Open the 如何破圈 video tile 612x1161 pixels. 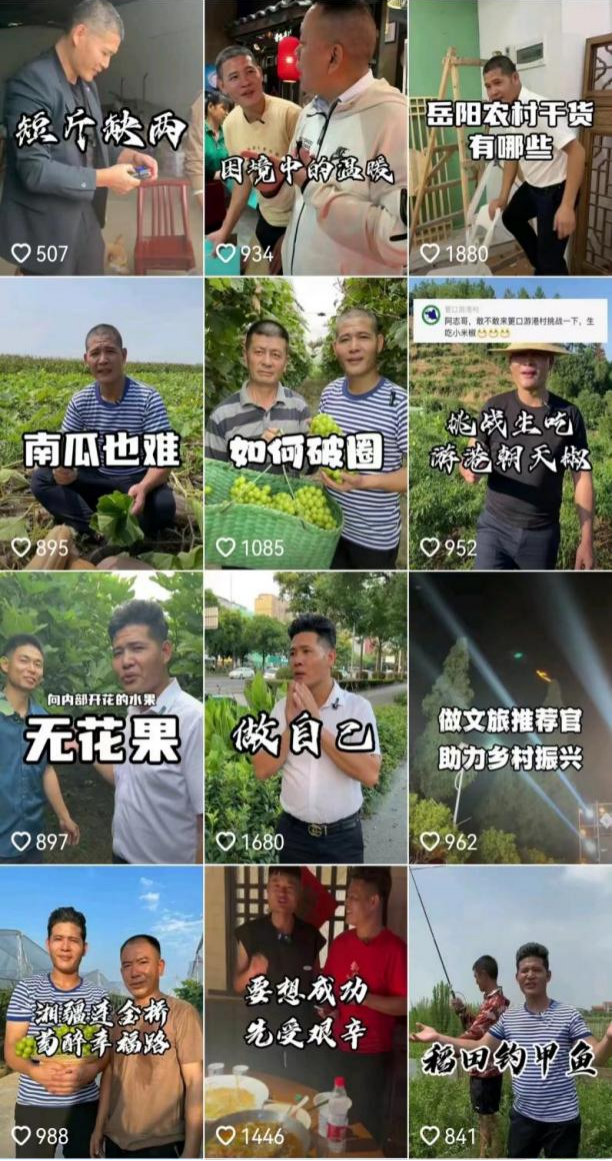pos(306,424)
